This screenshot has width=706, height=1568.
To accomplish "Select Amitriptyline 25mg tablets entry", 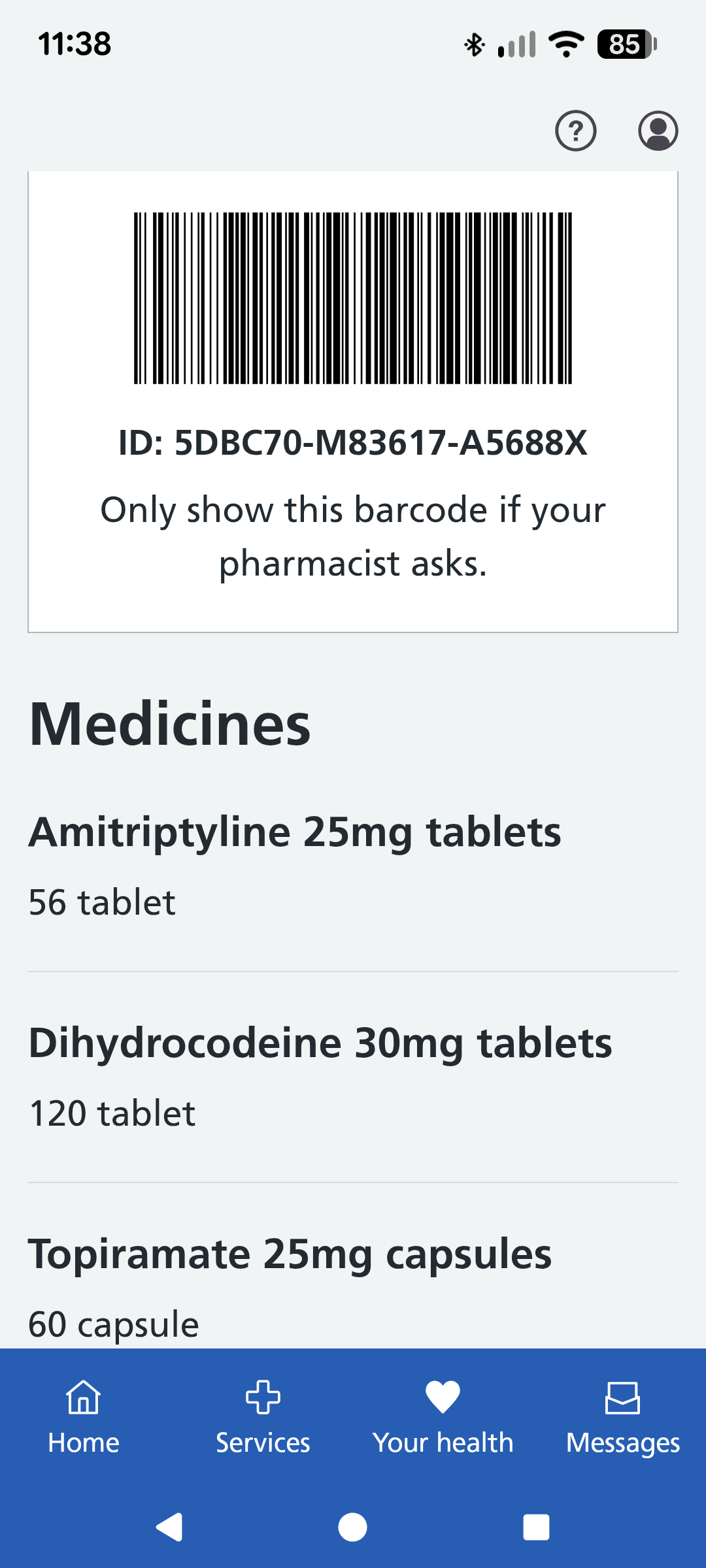I will point(295,830).
